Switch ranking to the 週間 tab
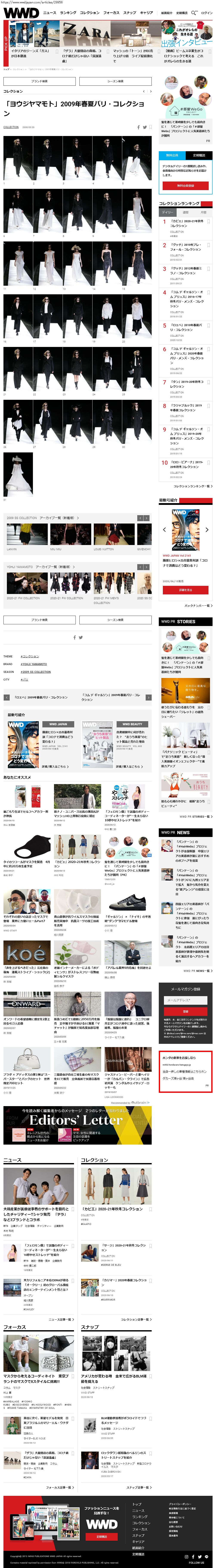 [185, 212]
